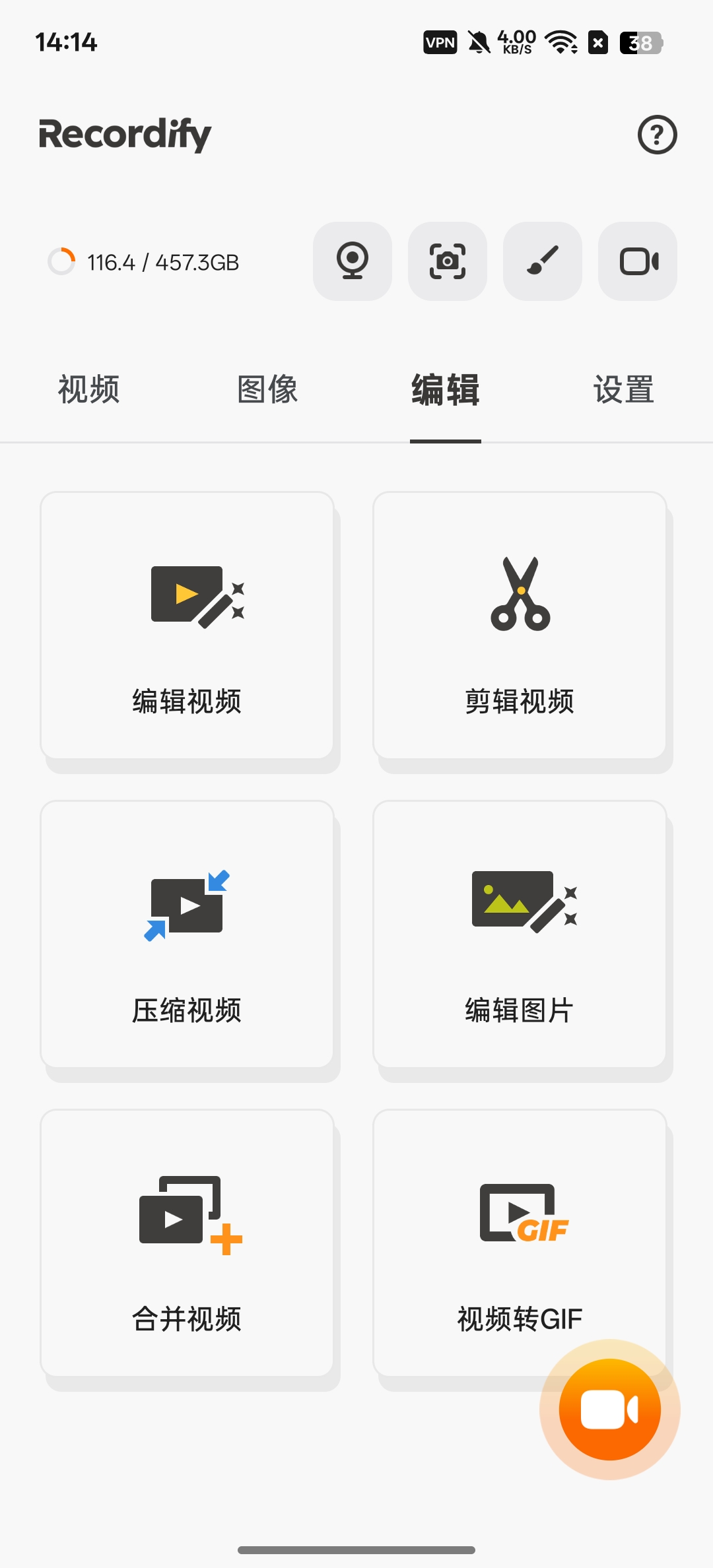Open the 合并视频 merge videos tool
Viewport: 713px width, 1568px height.
pos(187,1247)
